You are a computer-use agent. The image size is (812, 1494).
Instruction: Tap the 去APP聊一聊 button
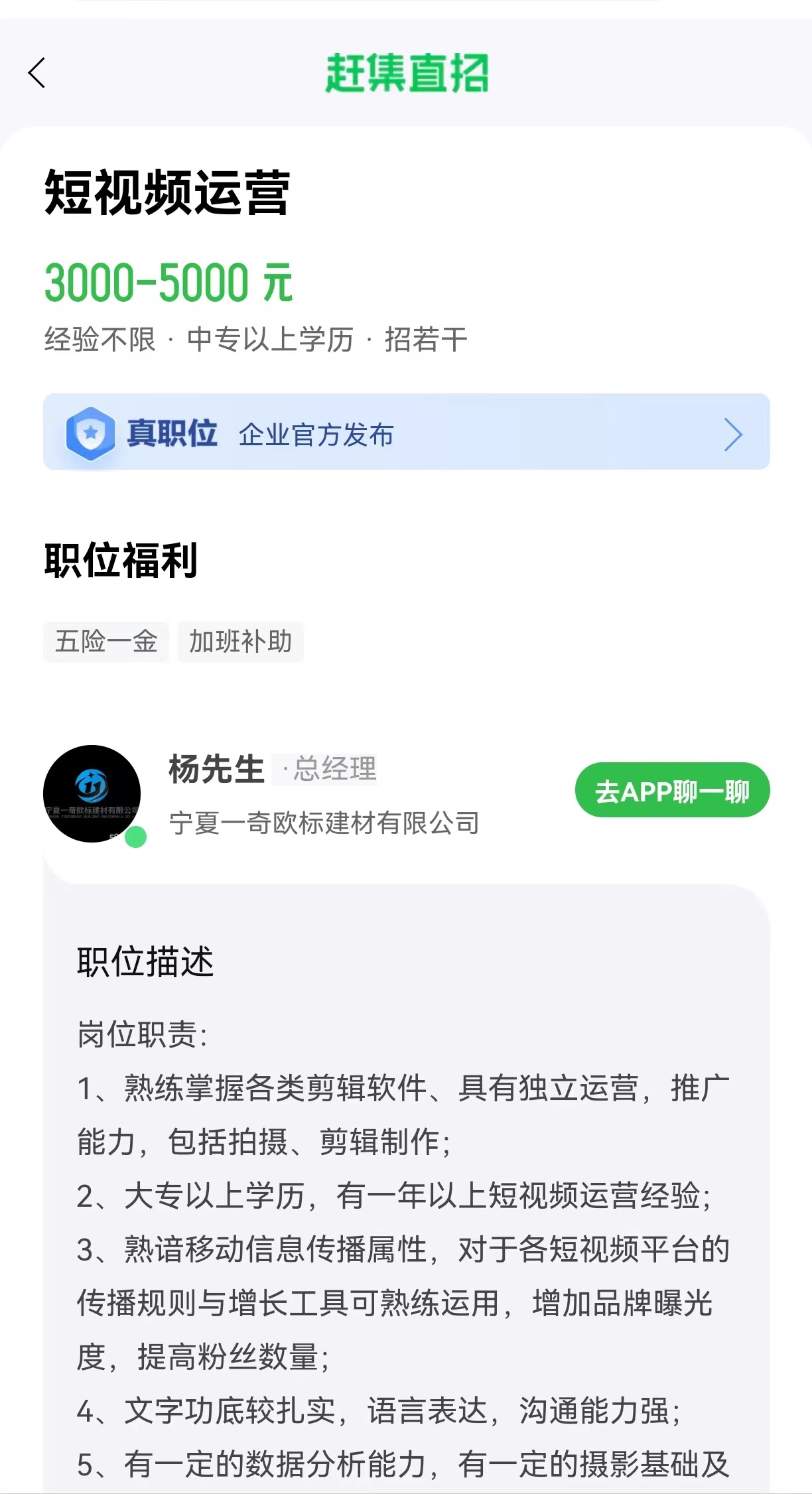pyautogui.click(x=671, y=790)
